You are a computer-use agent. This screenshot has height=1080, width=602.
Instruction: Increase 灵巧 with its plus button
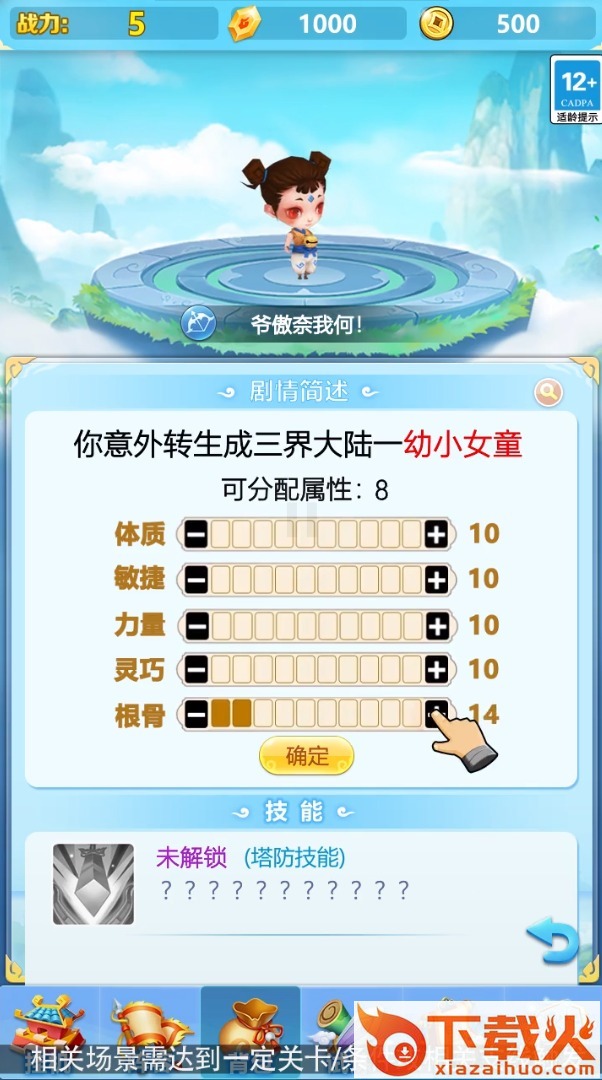(x=436, y=669)
